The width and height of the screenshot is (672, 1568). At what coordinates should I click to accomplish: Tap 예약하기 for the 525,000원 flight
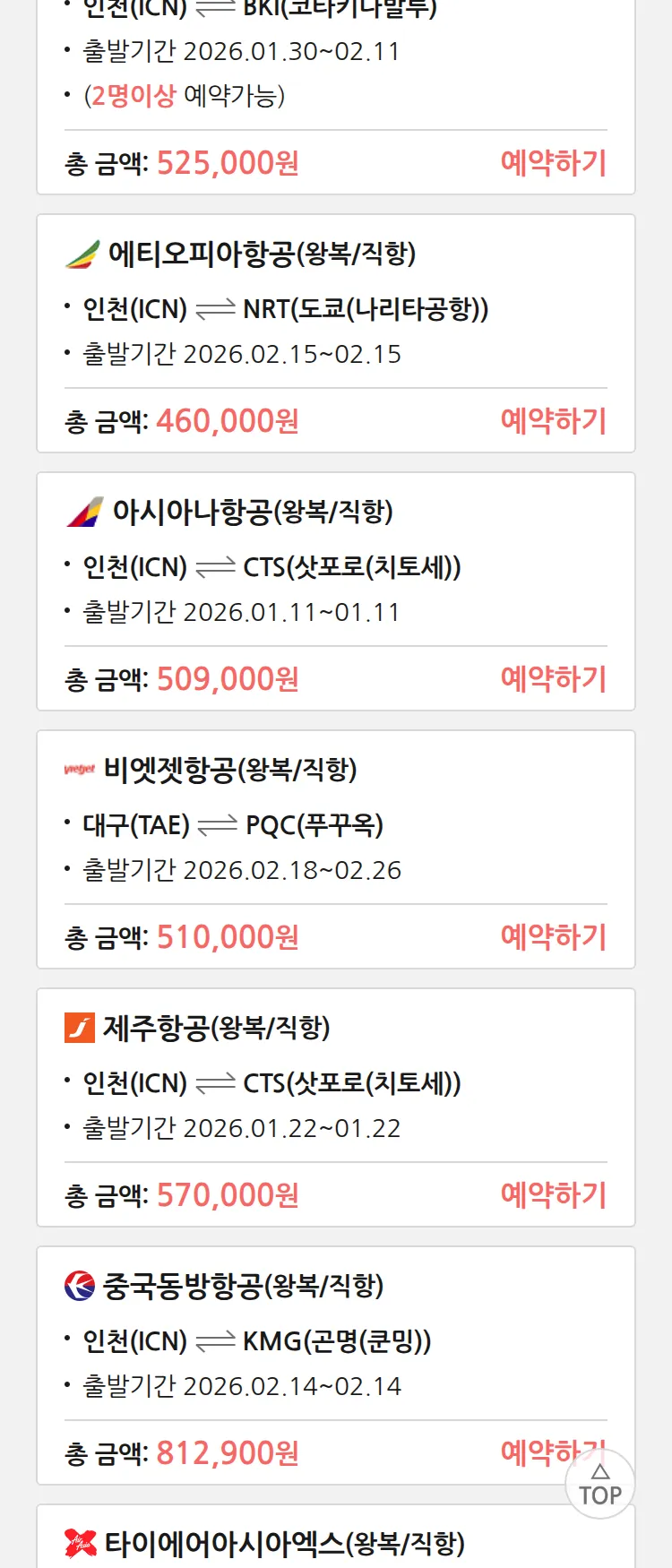point(553,163)
